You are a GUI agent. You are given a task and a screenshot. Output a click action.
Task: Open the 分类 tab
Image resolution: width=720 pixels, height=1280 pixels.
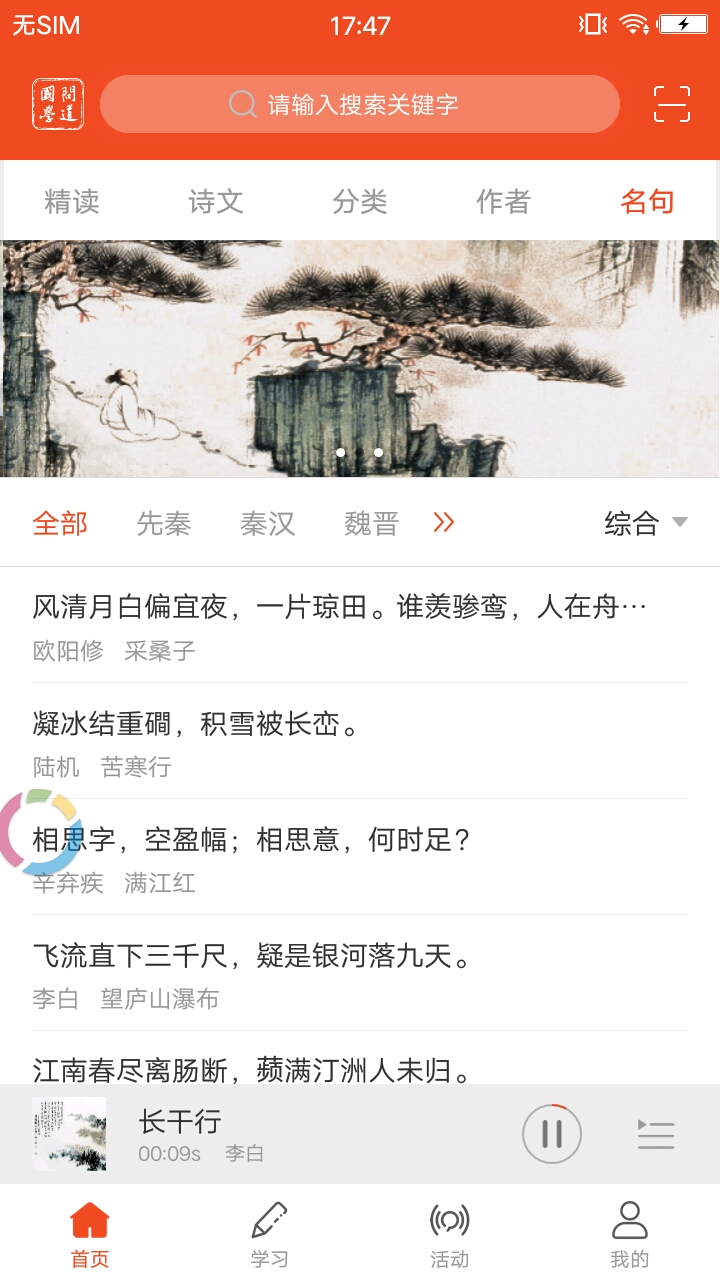pos(360,202)
